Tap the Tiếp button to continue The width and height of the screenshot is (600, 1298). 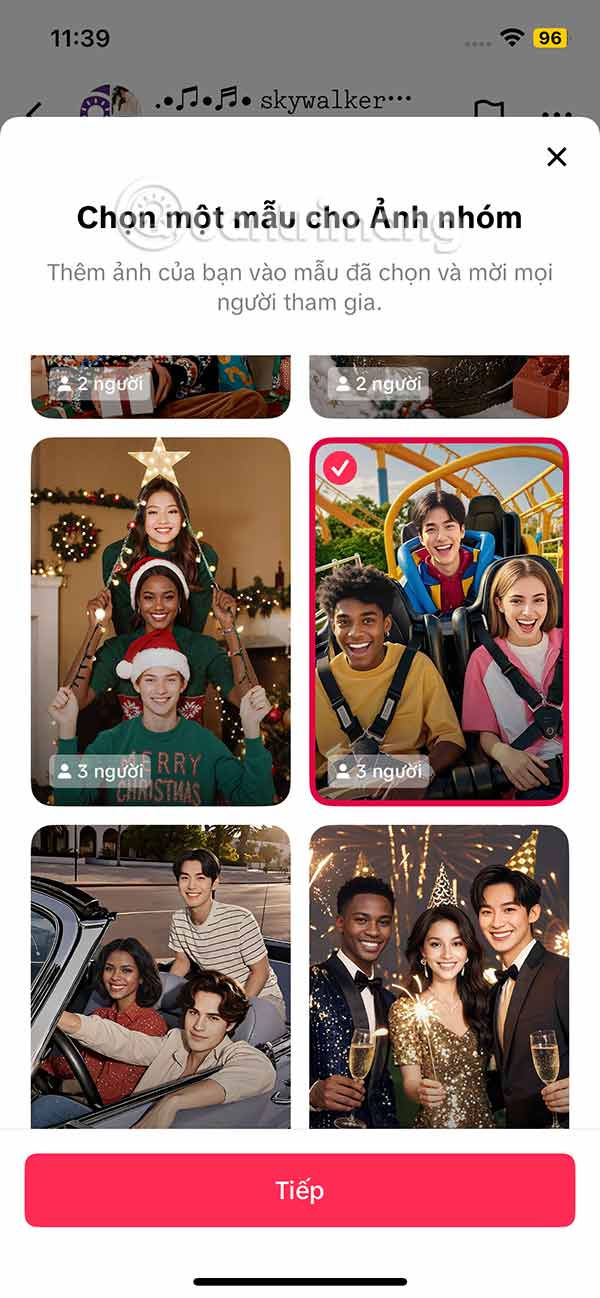point(300,1190)
